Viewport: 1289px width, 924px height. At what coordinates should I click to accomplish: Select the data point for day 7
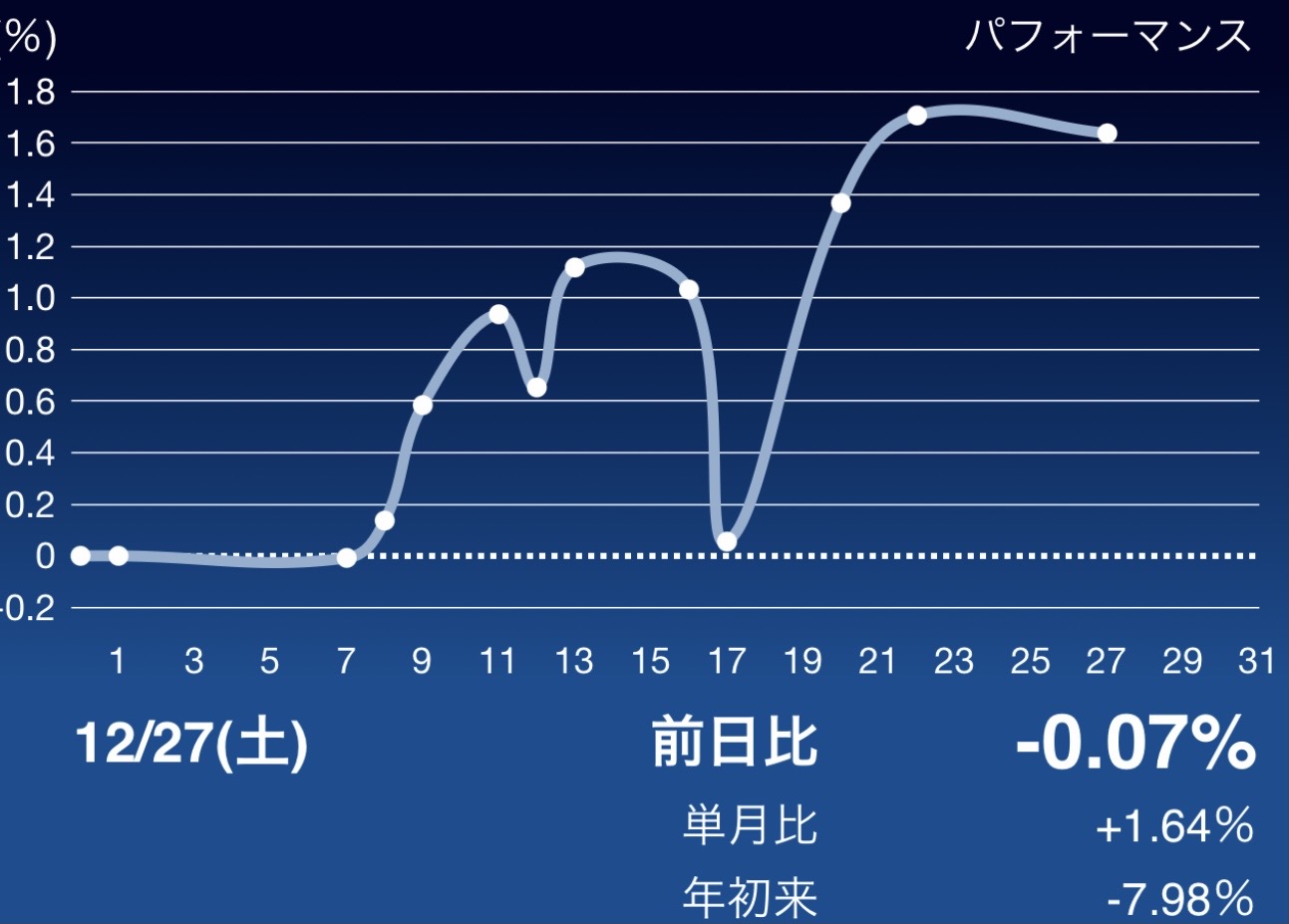346,558
